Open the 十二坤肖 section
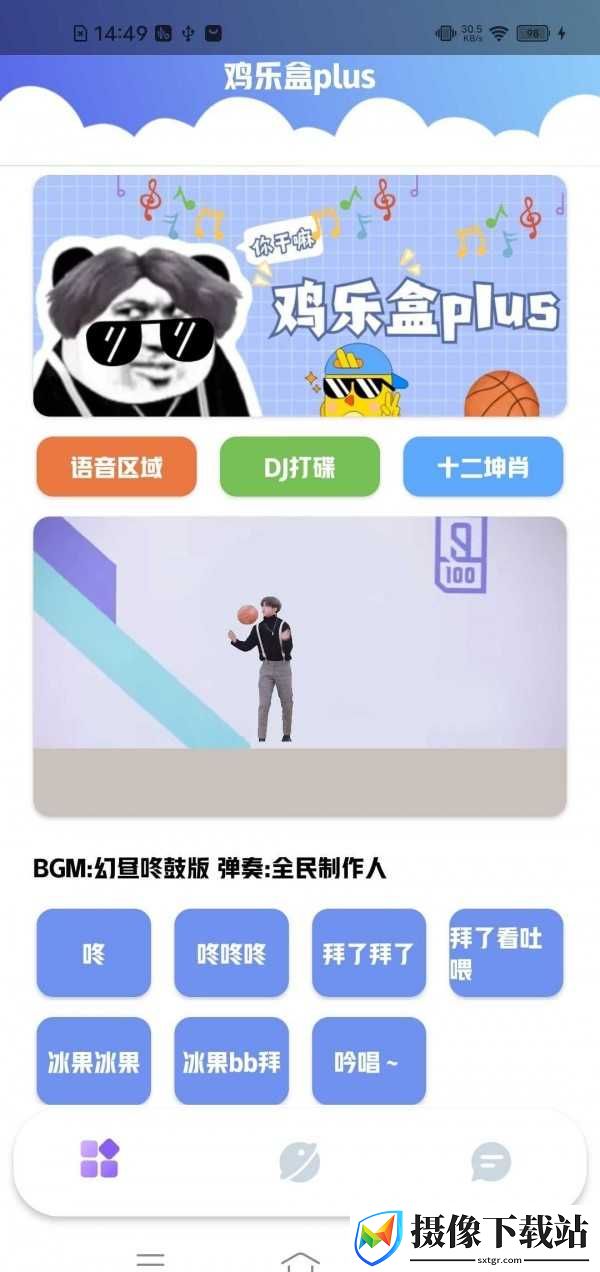 pos(483,467)
